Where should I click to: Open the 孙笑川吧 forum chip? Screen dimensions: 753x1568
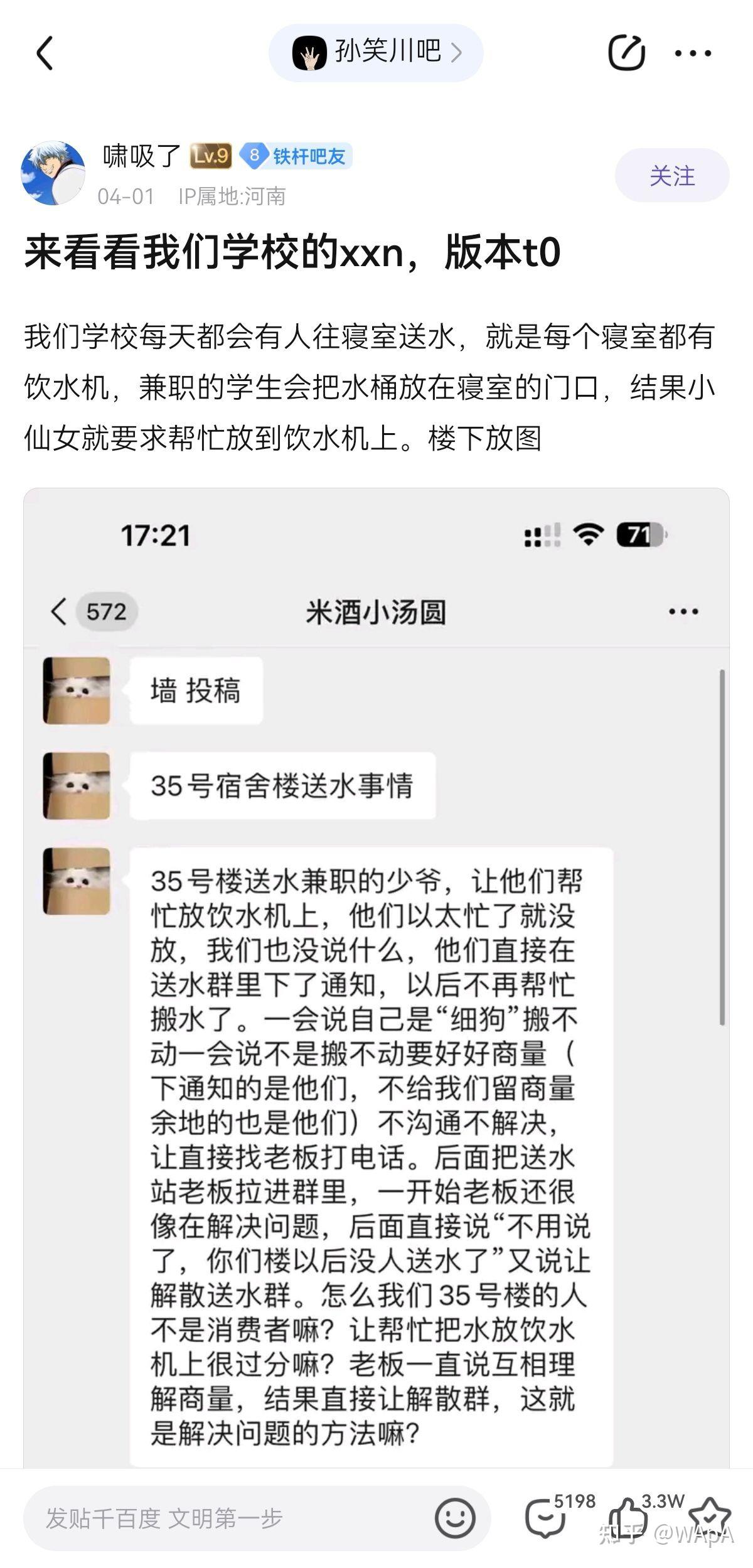[x=376, y=53]
